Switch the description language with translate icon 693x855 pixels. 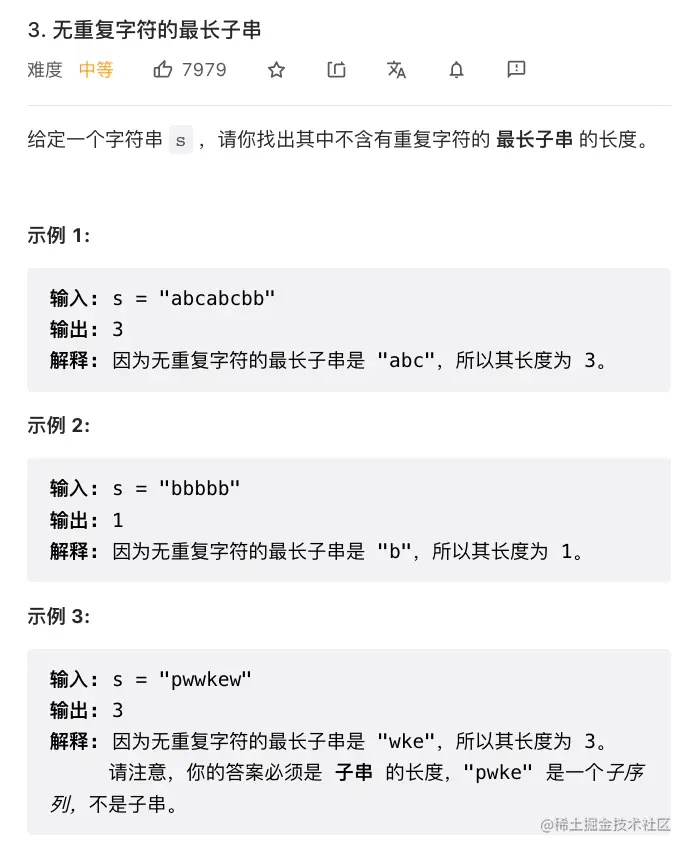pyautogui.click(x=396, y=69)
